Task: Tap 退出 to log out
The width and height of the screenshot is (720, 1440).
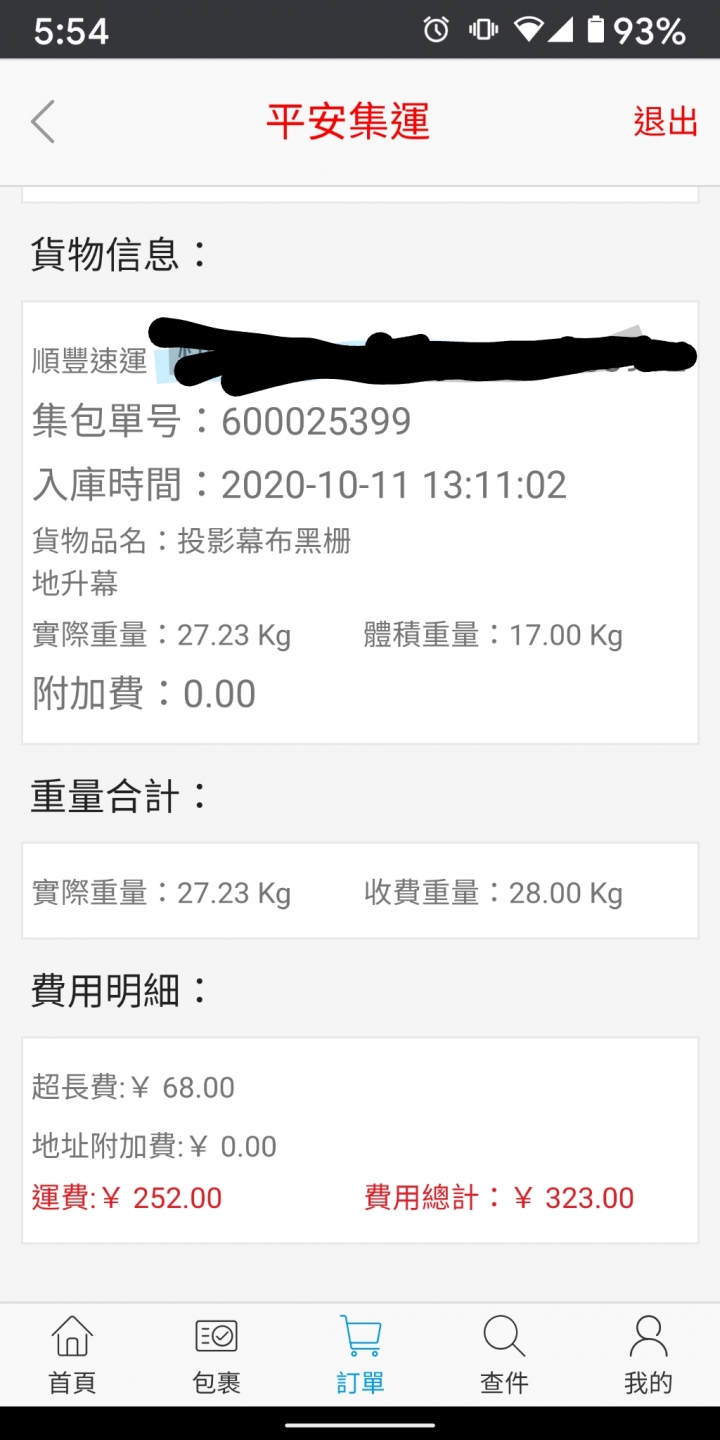Action: pyautogui.click(x=665, y=122)
